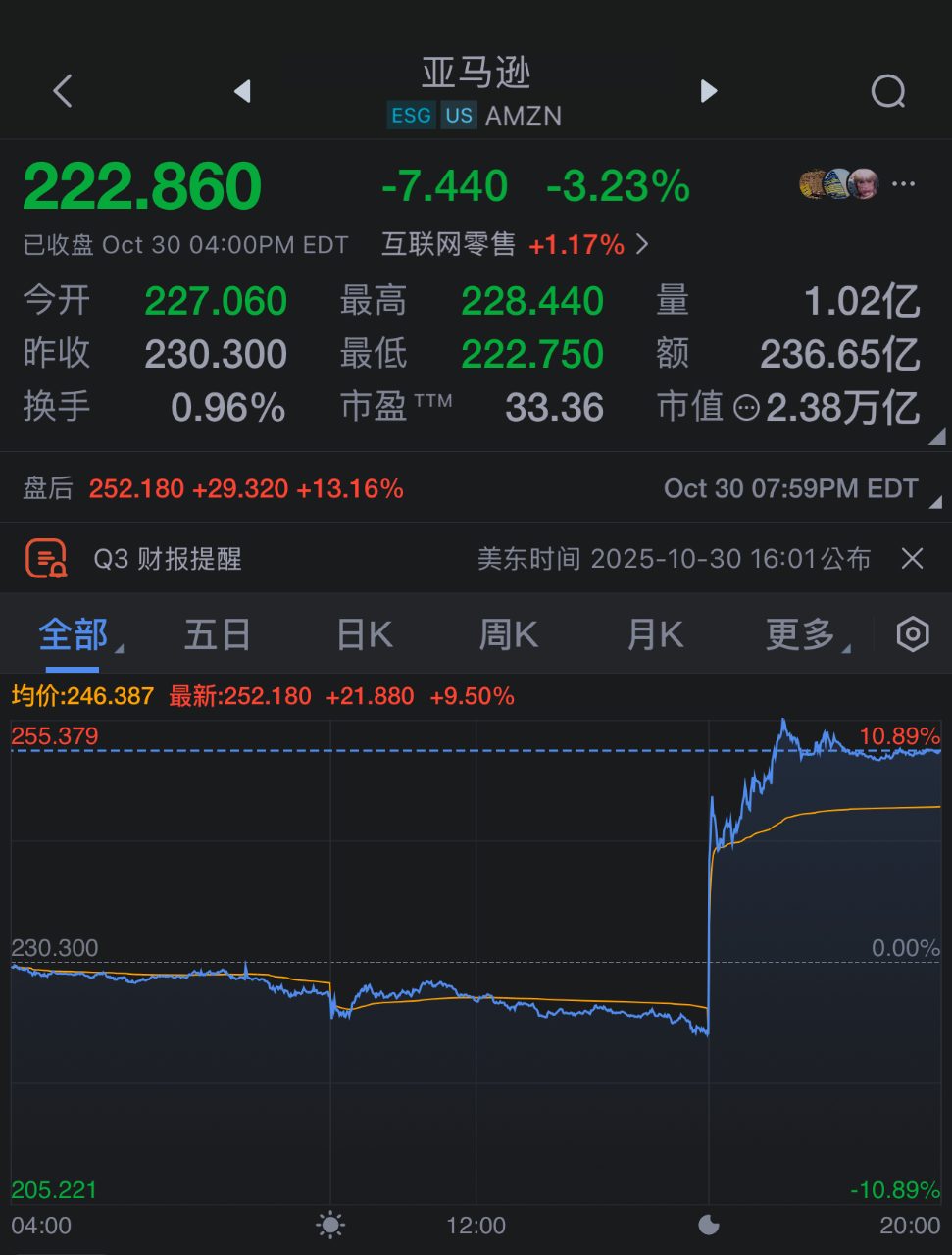Switch to the 五日 chart
952x1255 pixels.
coord(218,635)
